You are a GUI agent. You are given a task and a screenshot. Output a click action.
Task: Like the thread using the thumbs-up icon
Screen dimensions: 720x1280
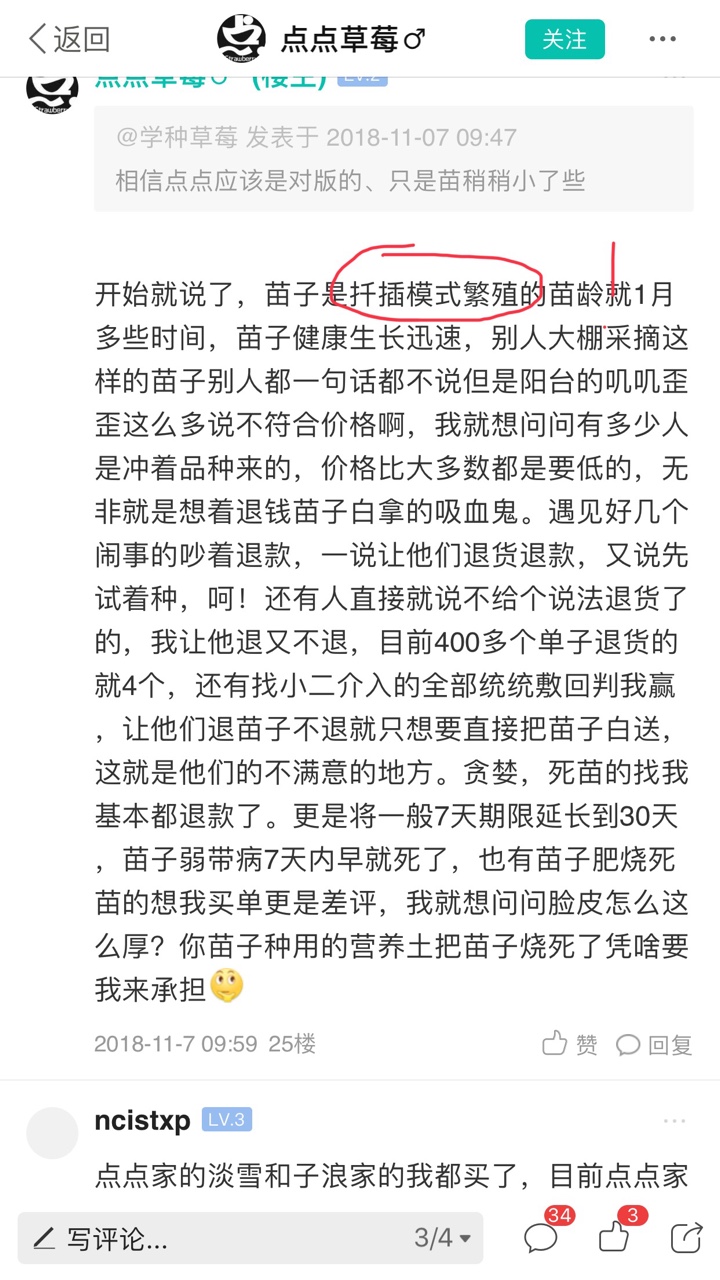coord(614,1238)
